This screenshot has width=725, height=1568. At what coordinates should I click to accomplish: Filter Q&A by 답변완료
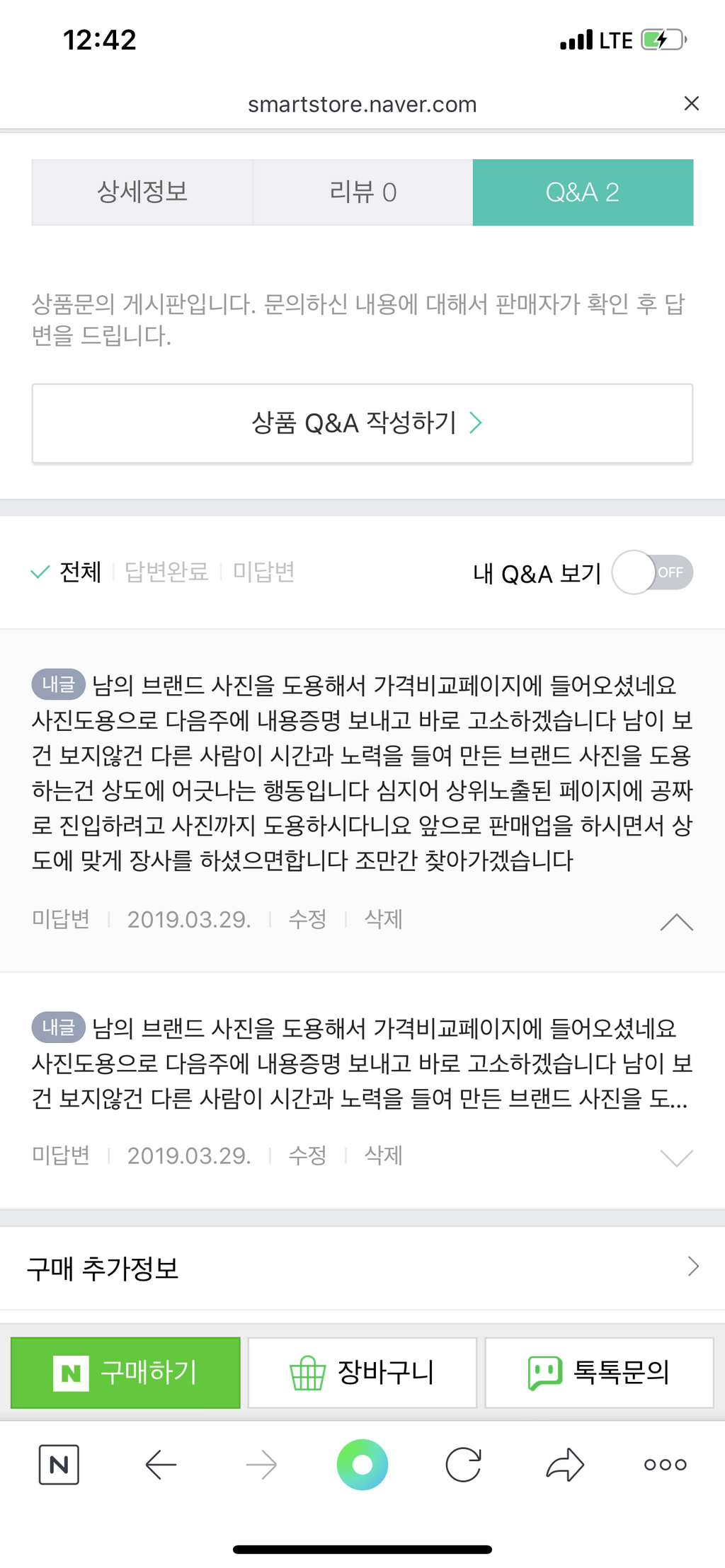click(166, 572)
